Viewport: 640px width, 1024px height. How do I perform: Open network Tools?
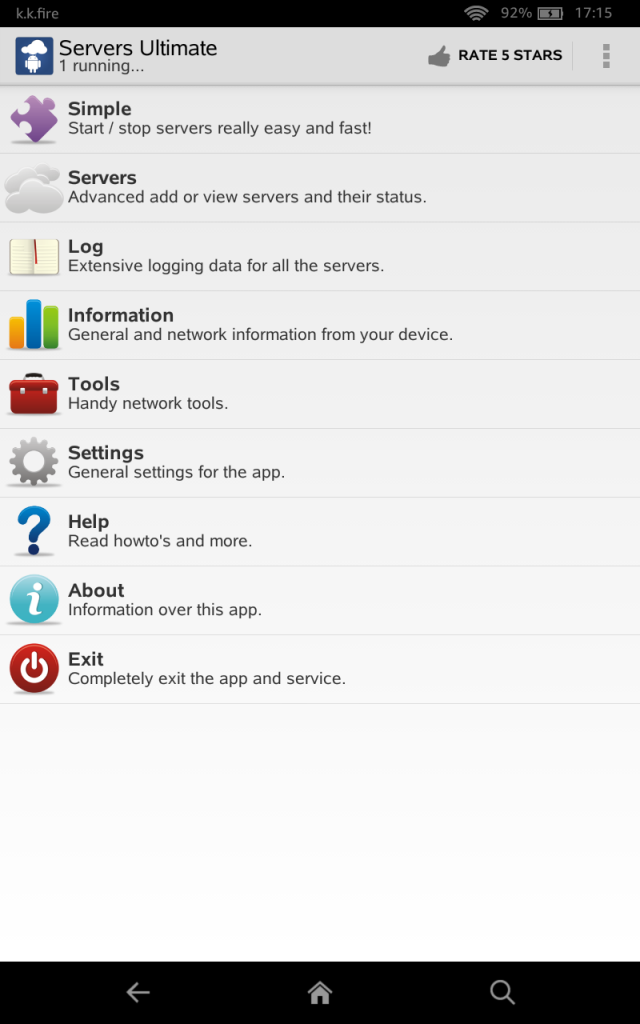pyautogui.click(x=320, y=394)
